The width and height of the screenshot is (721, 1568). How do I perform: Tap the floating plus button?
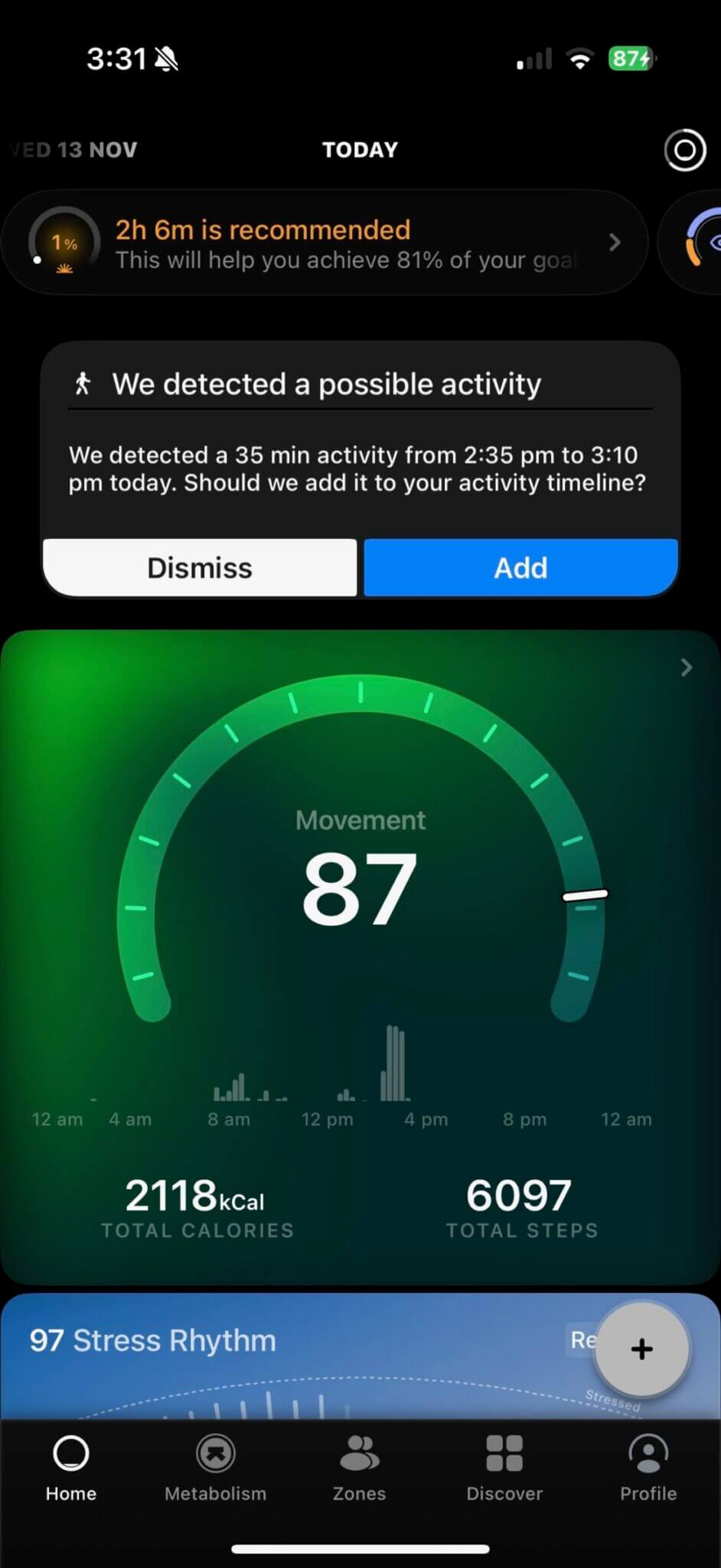pyautogui.click(x=641, y=1350)
